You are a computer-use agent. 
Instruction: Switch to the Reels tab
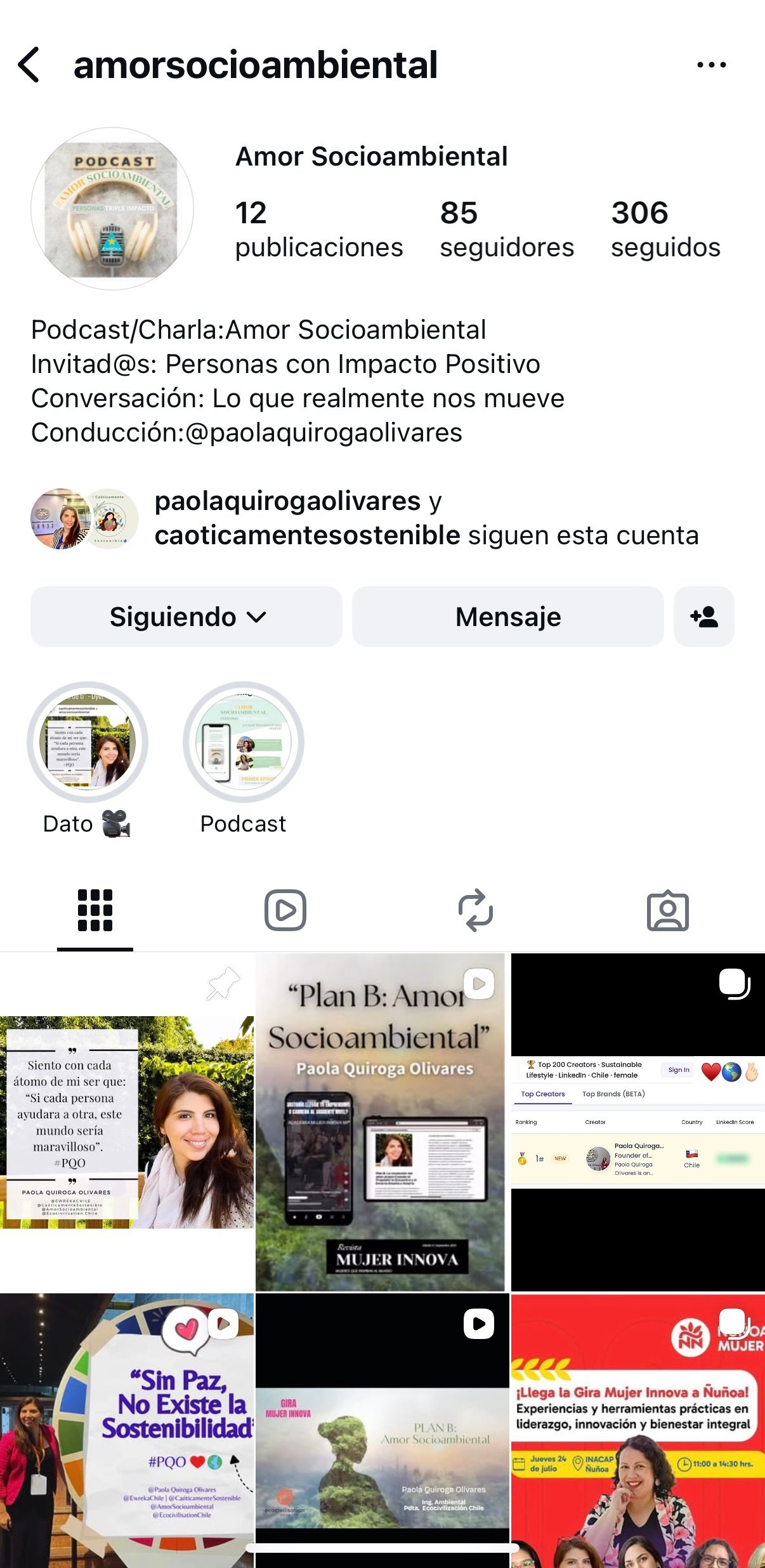click(x=285, y=910)
